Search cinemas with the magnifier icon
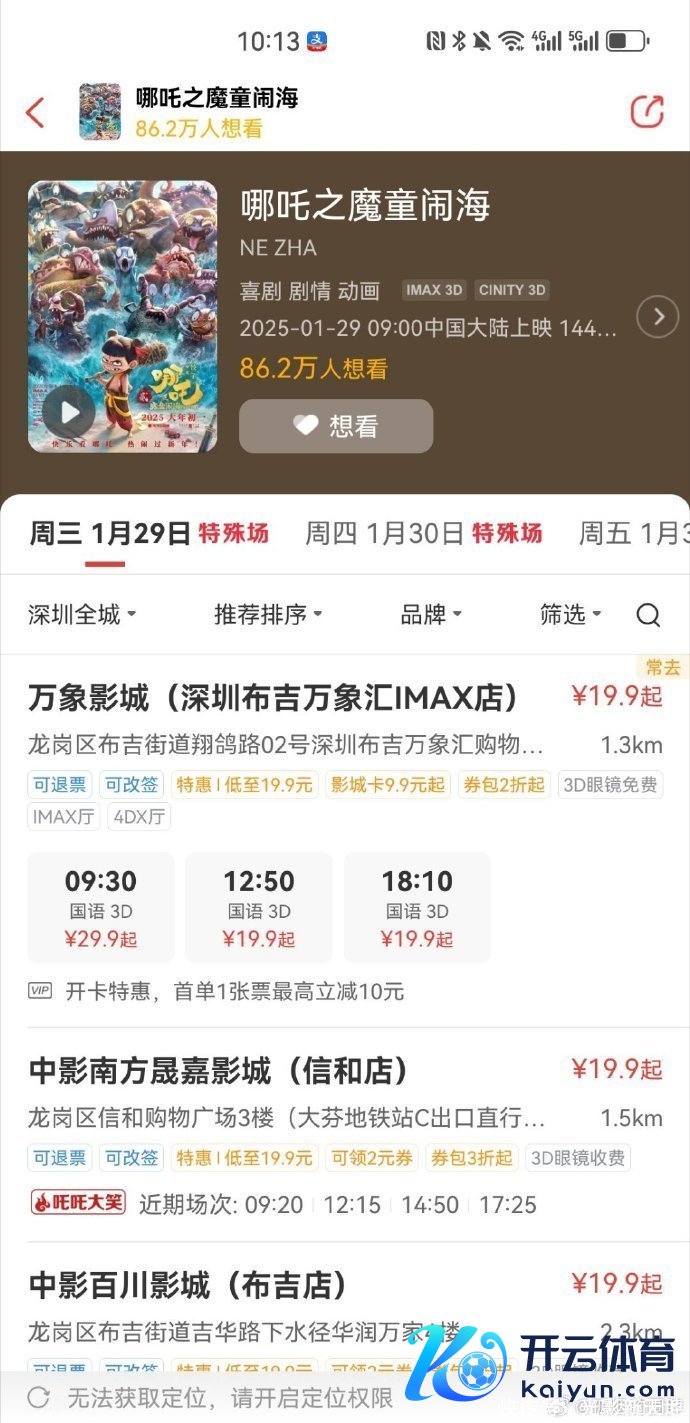690x1423 pixels. click(648, 615)
